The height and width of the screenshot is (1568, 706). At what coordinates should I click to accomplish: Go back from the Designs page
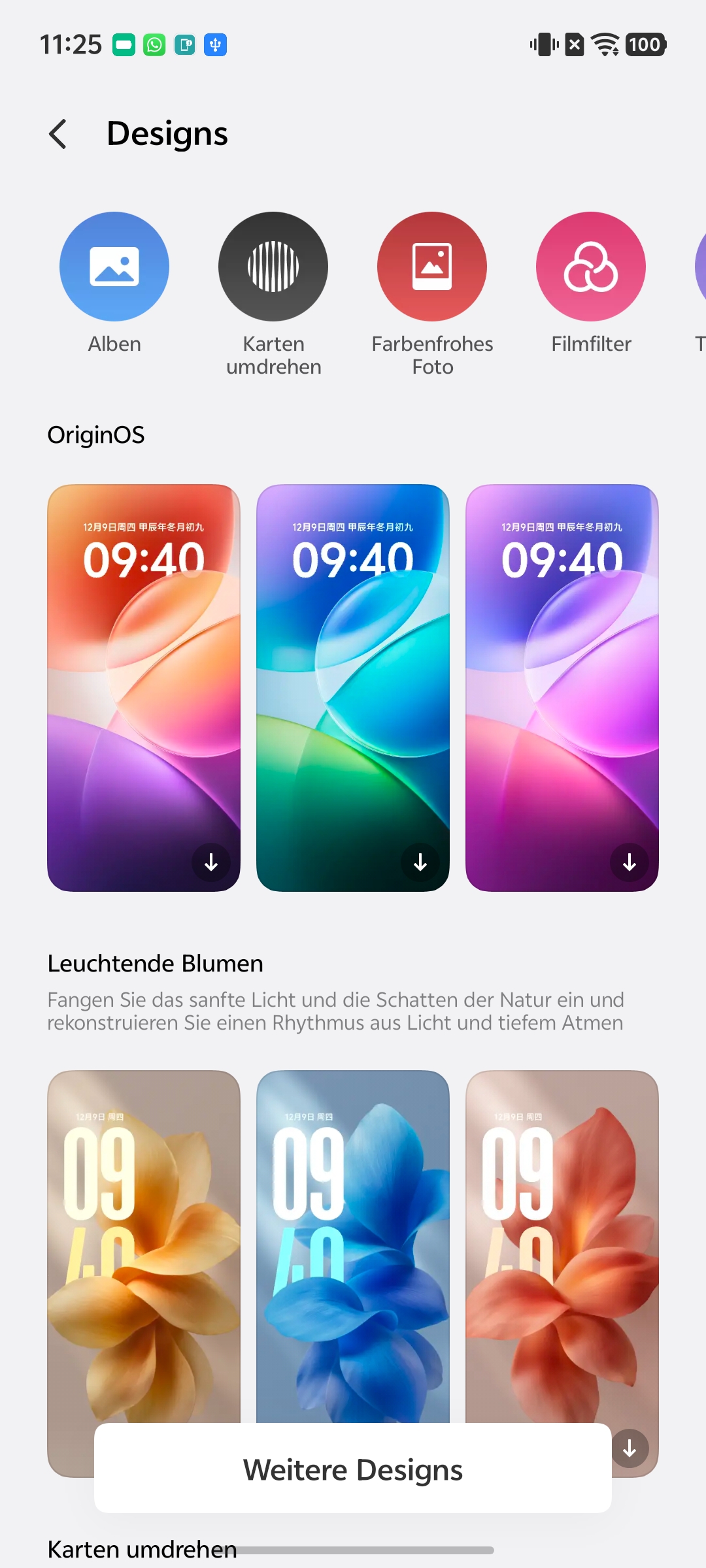(58, 134)
